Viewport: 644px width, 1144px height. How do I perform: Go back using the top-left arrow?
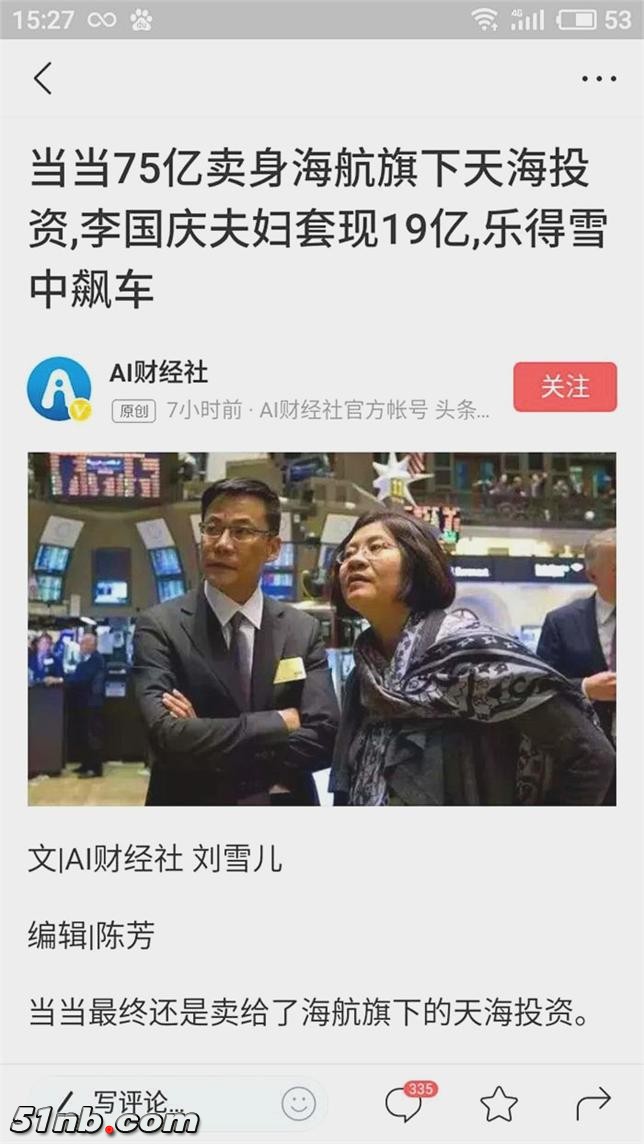43,78
